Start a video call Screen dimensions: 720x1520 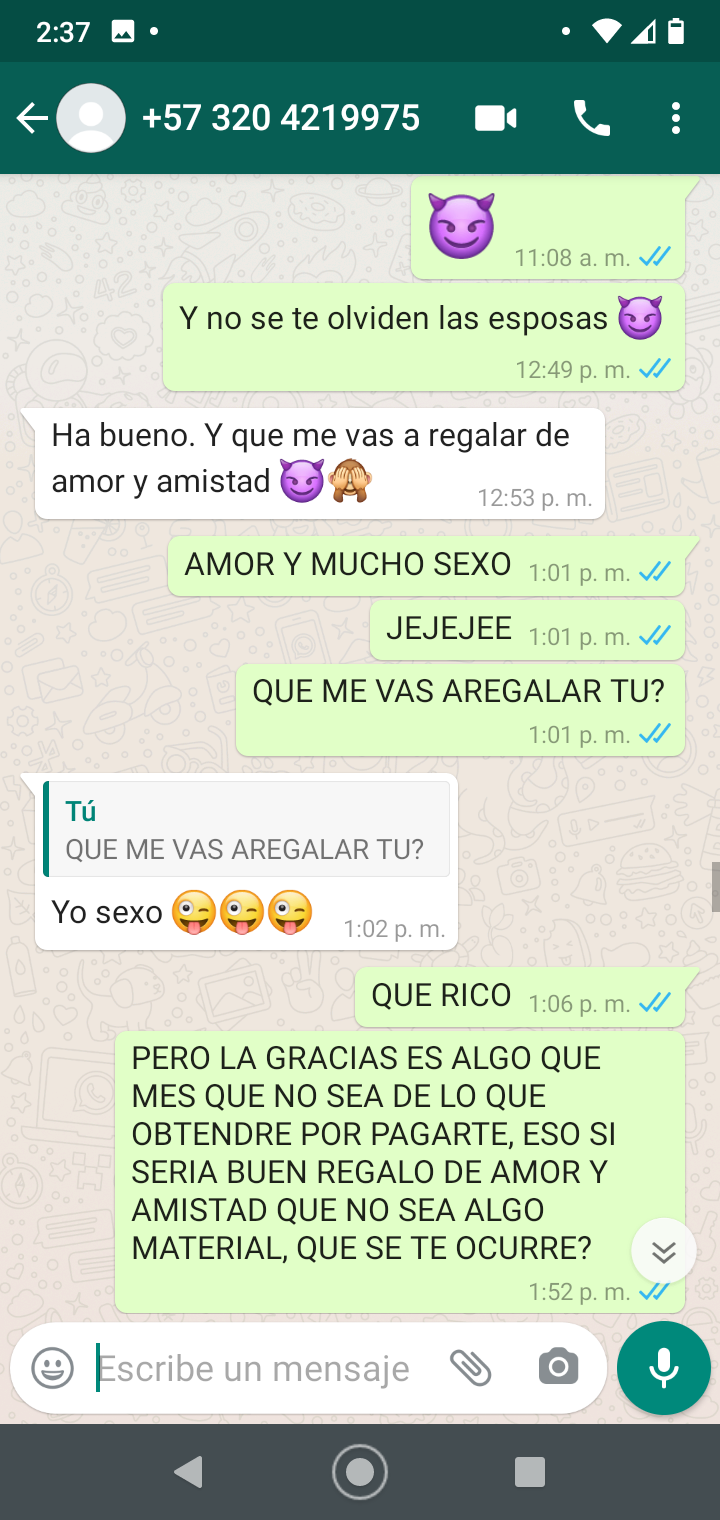point(496,119)
